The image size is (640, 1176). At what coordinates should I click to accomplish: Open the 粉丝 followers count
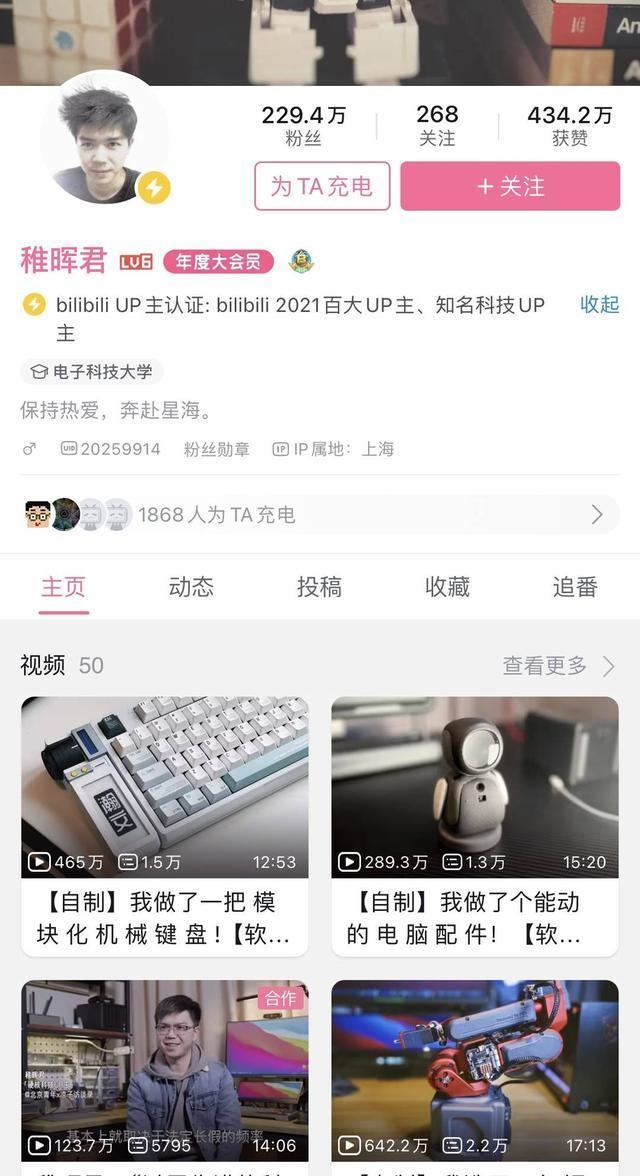tap(304, 126)
